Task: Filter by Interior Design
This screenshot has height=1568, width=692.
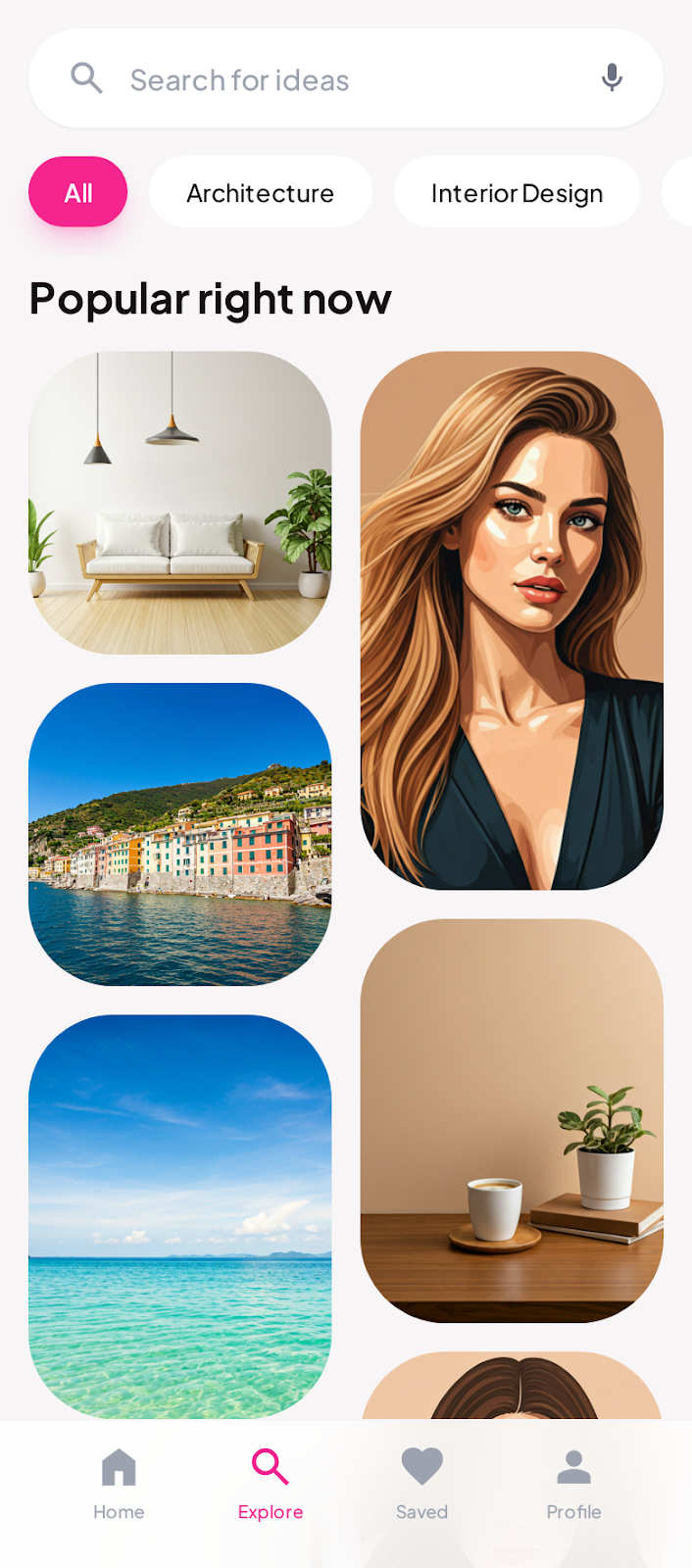Action: tap(517, 192)
